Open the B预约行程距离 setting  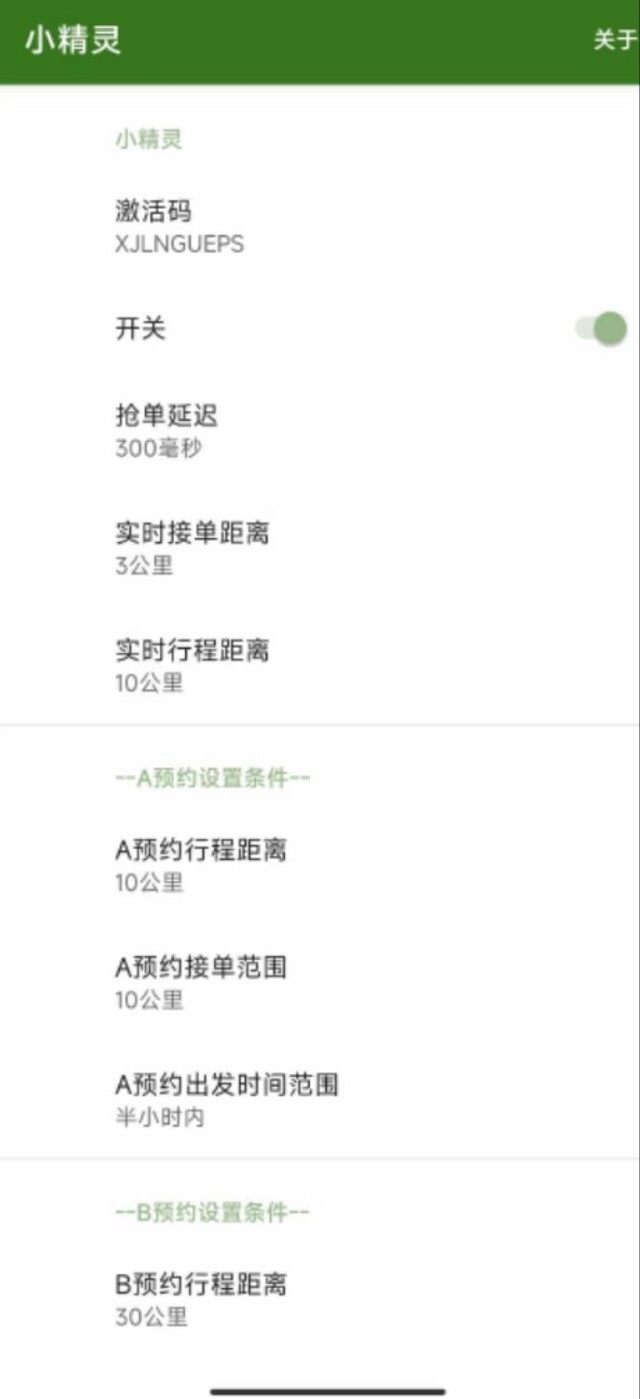pos(320,1299)
